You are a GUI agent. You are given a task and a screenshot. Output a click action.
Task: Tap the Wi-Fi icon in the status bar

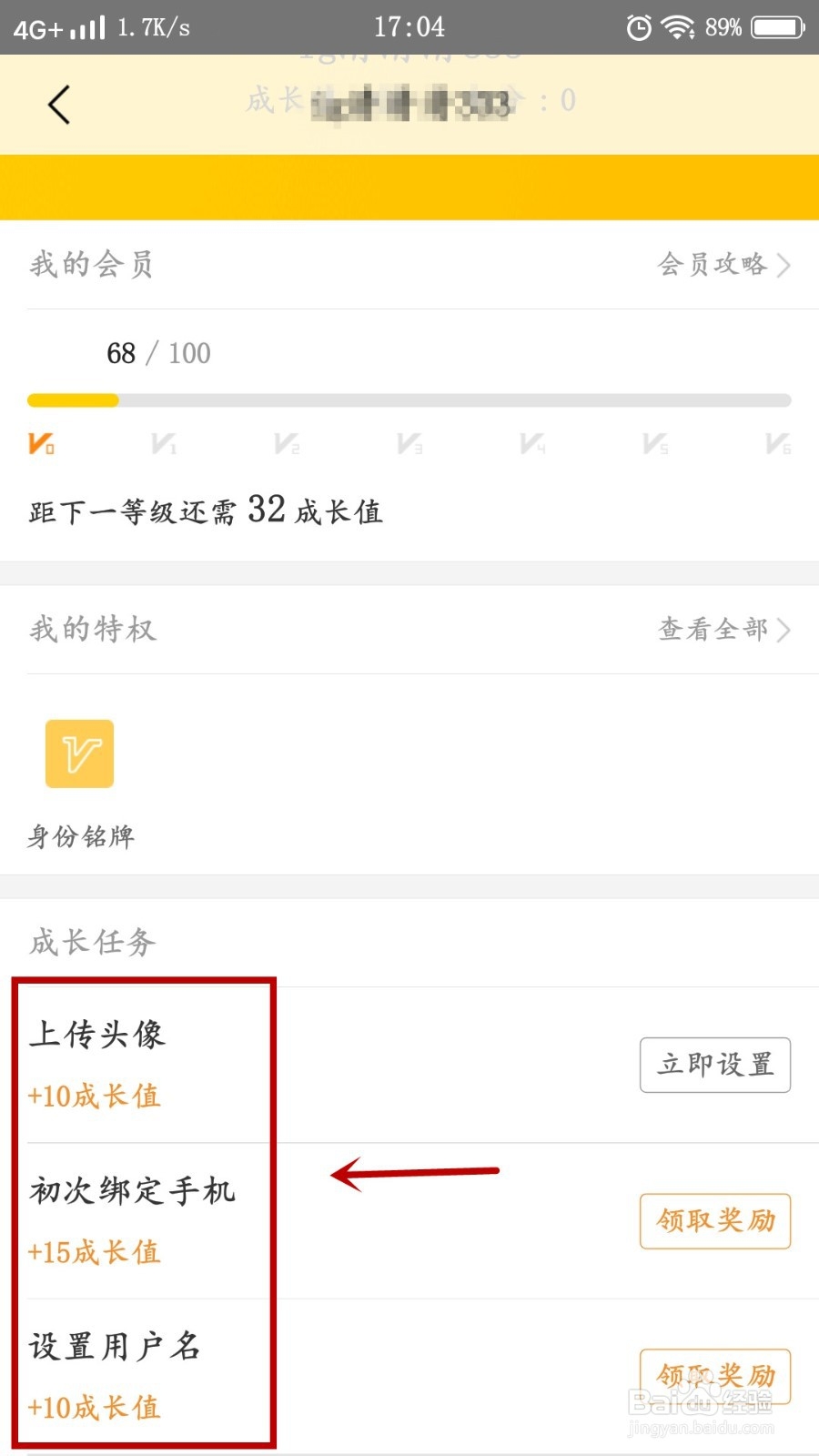[676, 26]
